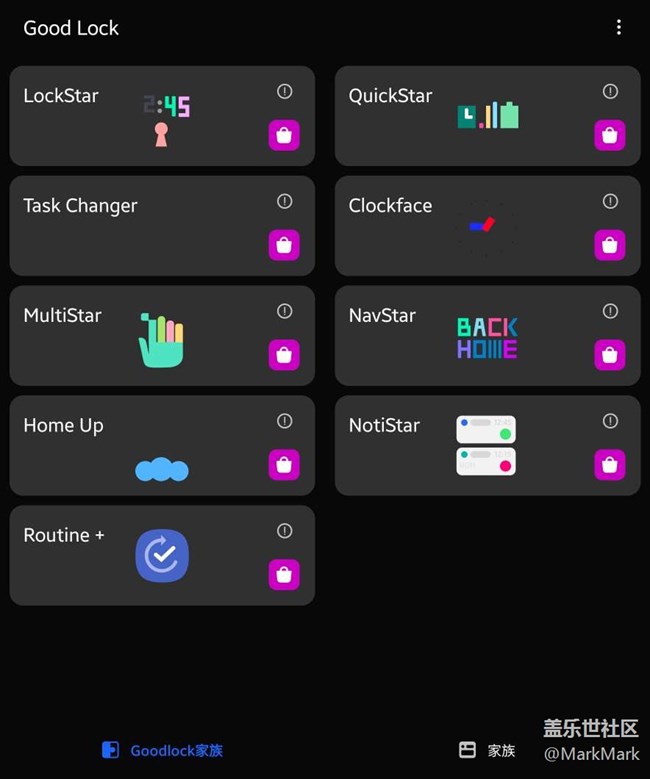This screenshot has height=779, width=650.
Task: View QuickStar info icon
Action: click(x=610, y=91)
